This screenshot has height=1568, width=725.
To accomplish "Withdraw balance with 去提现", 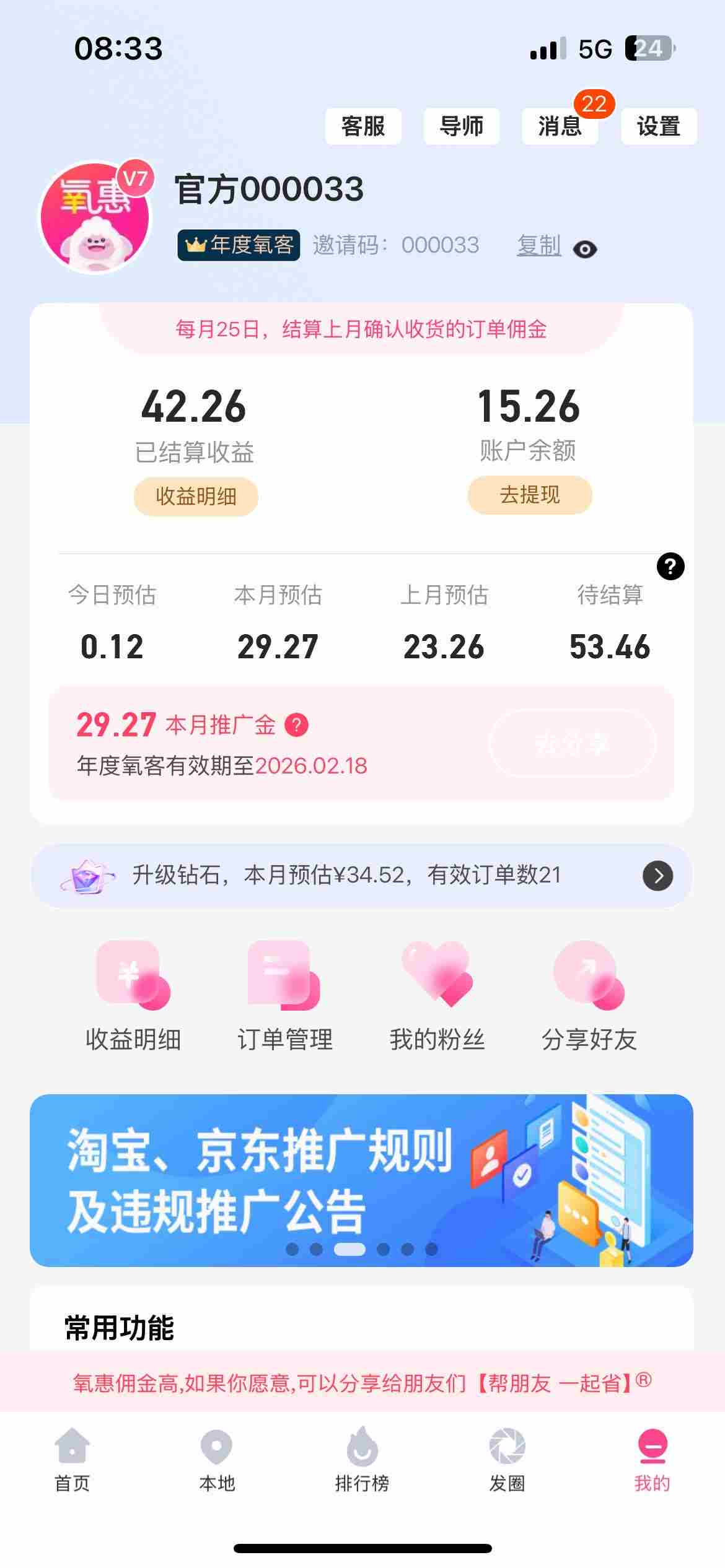I will pyautogui.click(x=530, y=495).
